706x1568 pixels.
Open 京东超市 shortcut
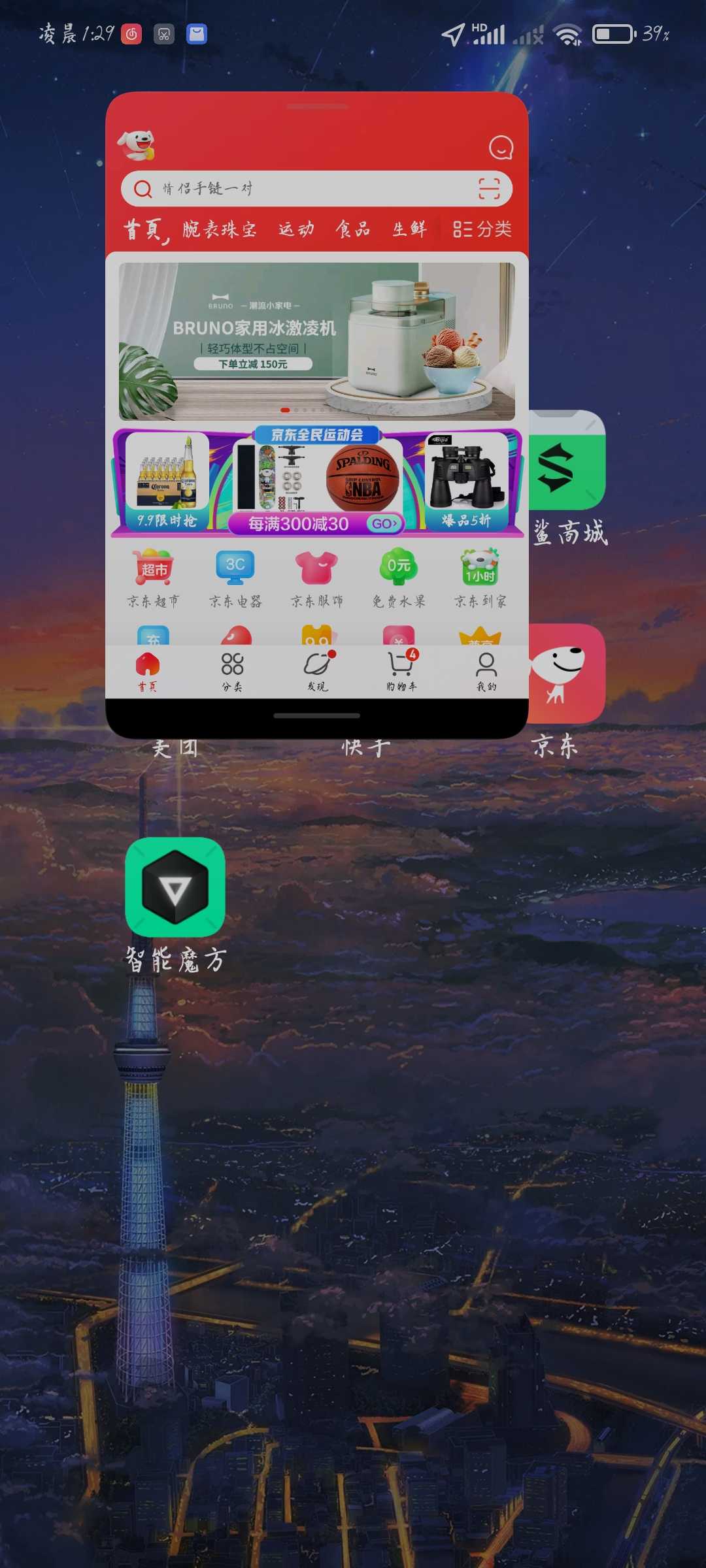click(x=153, y=578)
